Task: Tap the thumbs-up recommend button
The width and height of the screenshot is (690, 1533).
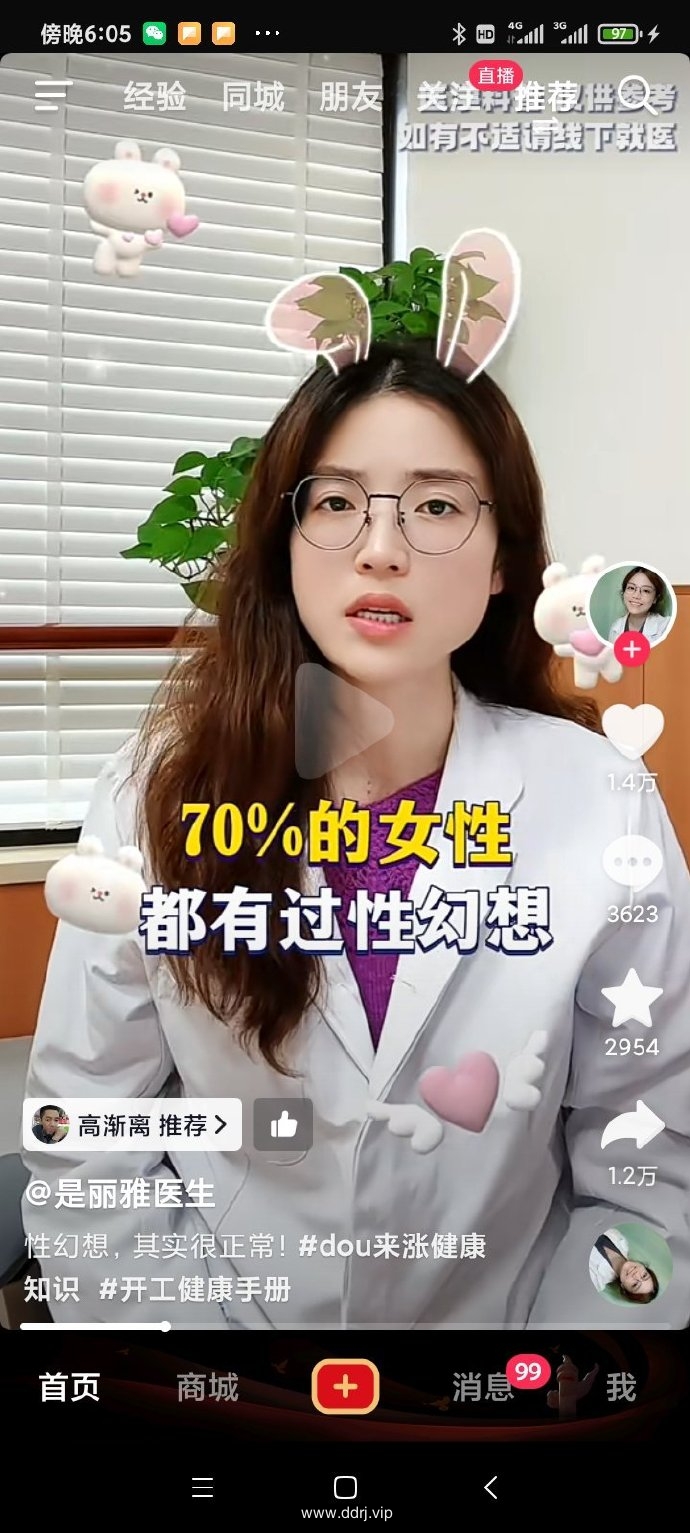Action: (x=283, y=1126)
